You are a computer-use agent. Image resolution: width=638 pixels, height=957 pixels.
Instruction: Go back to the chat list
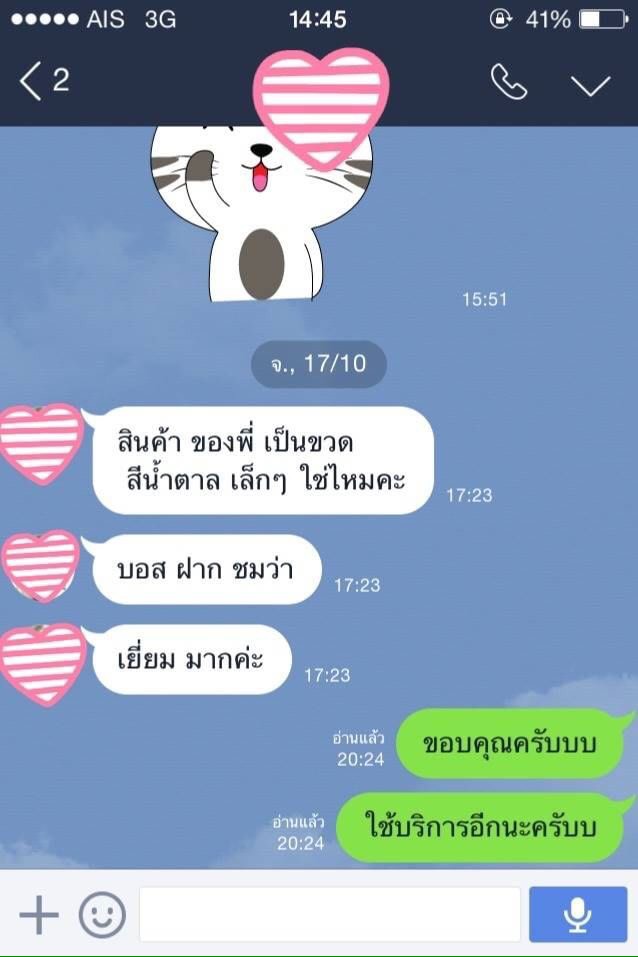[42, 82]
